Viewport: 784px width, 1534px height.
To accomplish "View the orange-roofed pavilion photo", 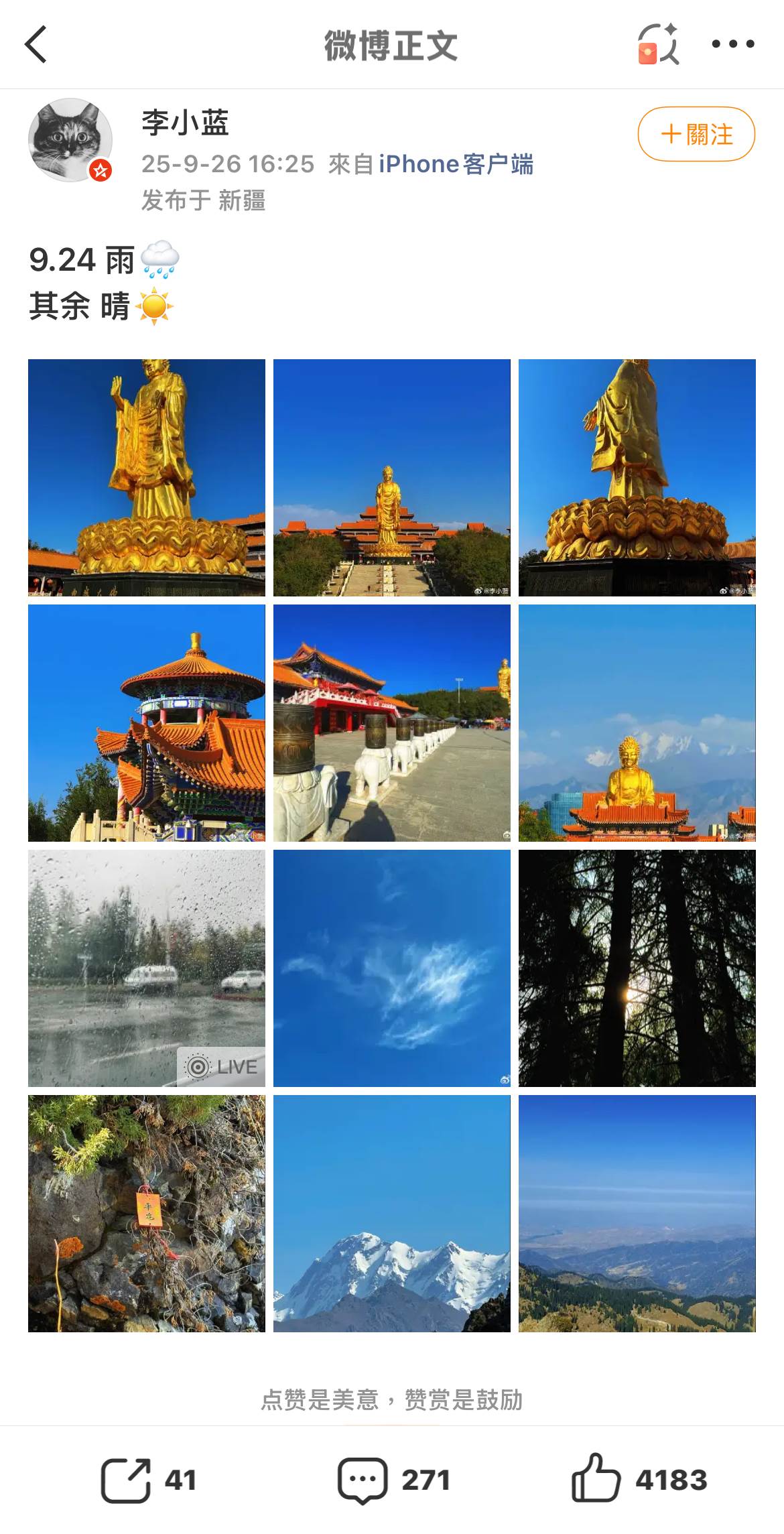I will (x=147, y=723).
